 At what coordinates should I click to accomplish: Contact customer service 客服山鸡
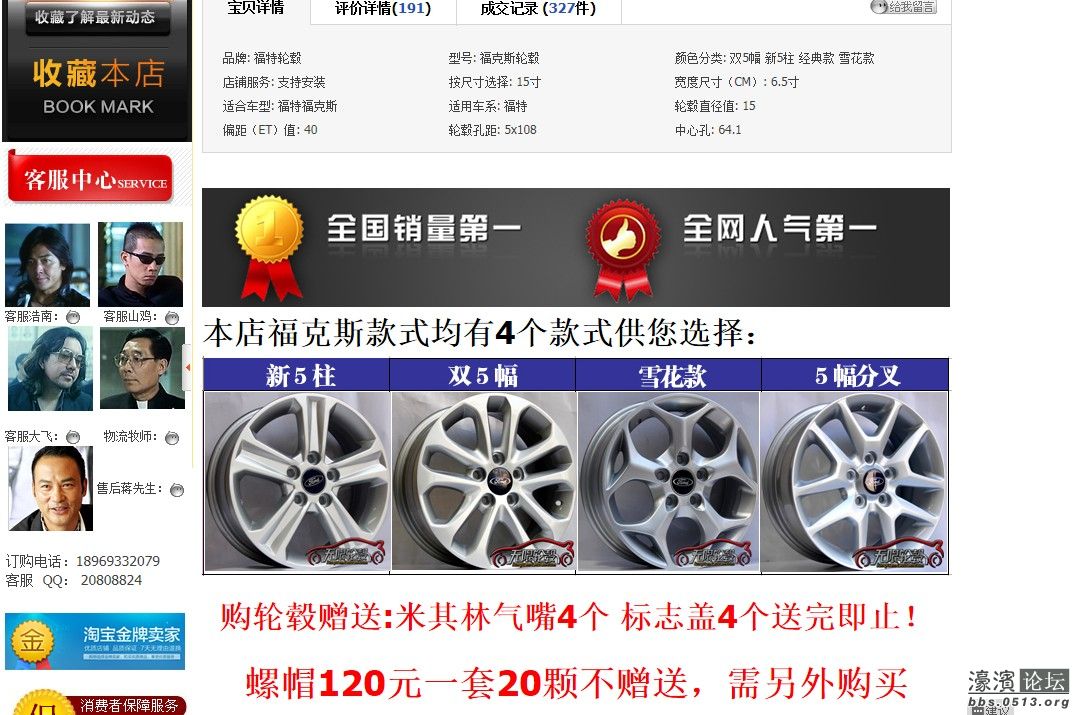point(172,318)
